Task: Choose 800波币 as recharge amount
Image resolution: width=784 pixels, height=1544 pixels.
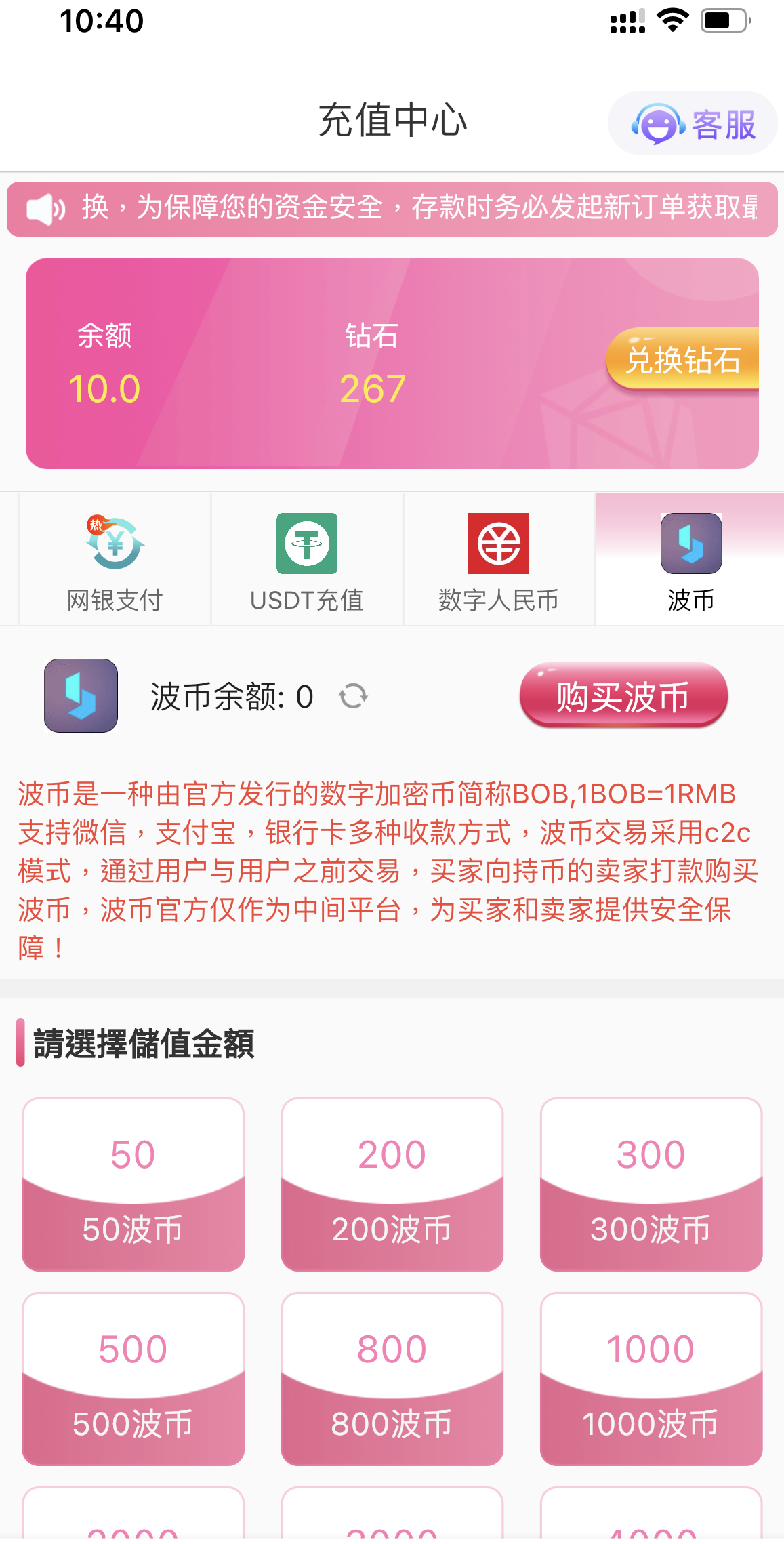Action: (392, 1379)
